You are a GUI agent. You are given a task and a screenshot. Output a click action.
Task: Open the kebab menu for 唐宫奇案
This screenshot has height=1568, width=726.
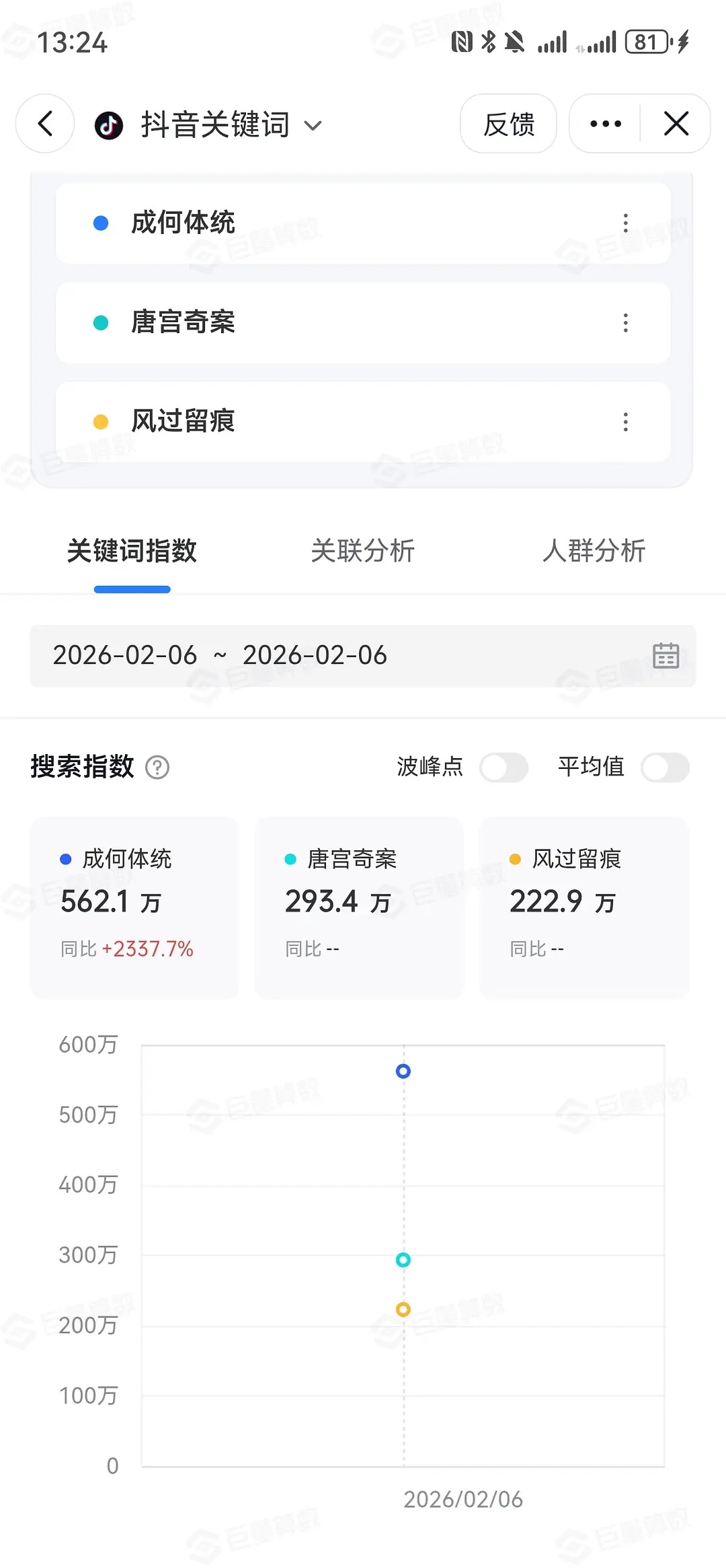pos(625,323)
